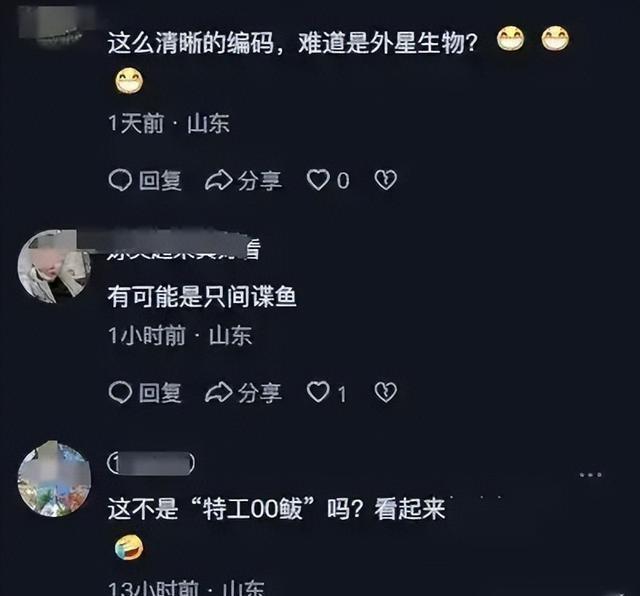Share the 外星生物 comment
This screenshot has height=596, width=640.
coord(243,180)
